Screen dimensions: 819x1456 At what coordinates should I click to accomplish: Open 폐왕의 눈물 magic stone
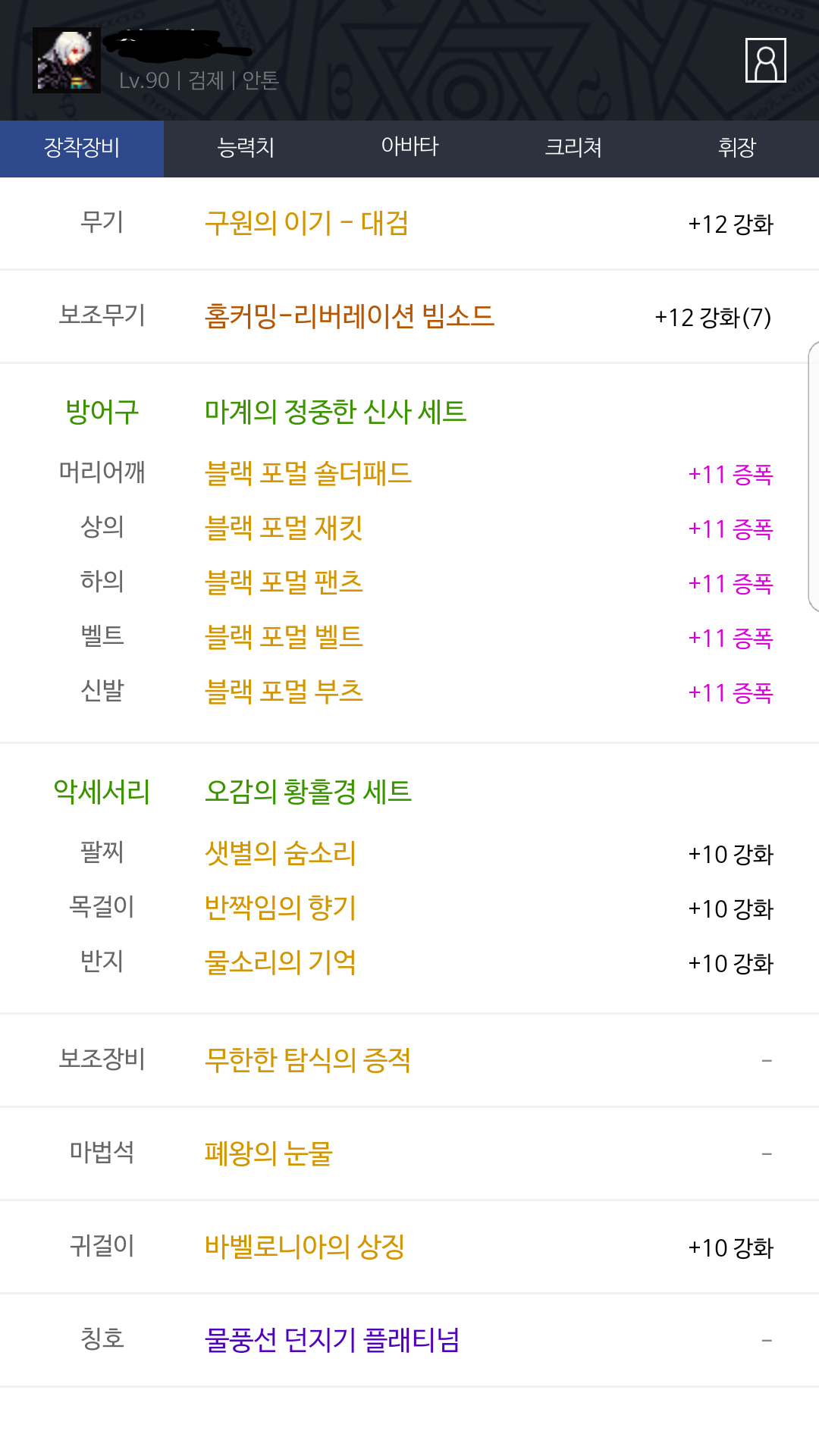click(x=268, y=1153)
